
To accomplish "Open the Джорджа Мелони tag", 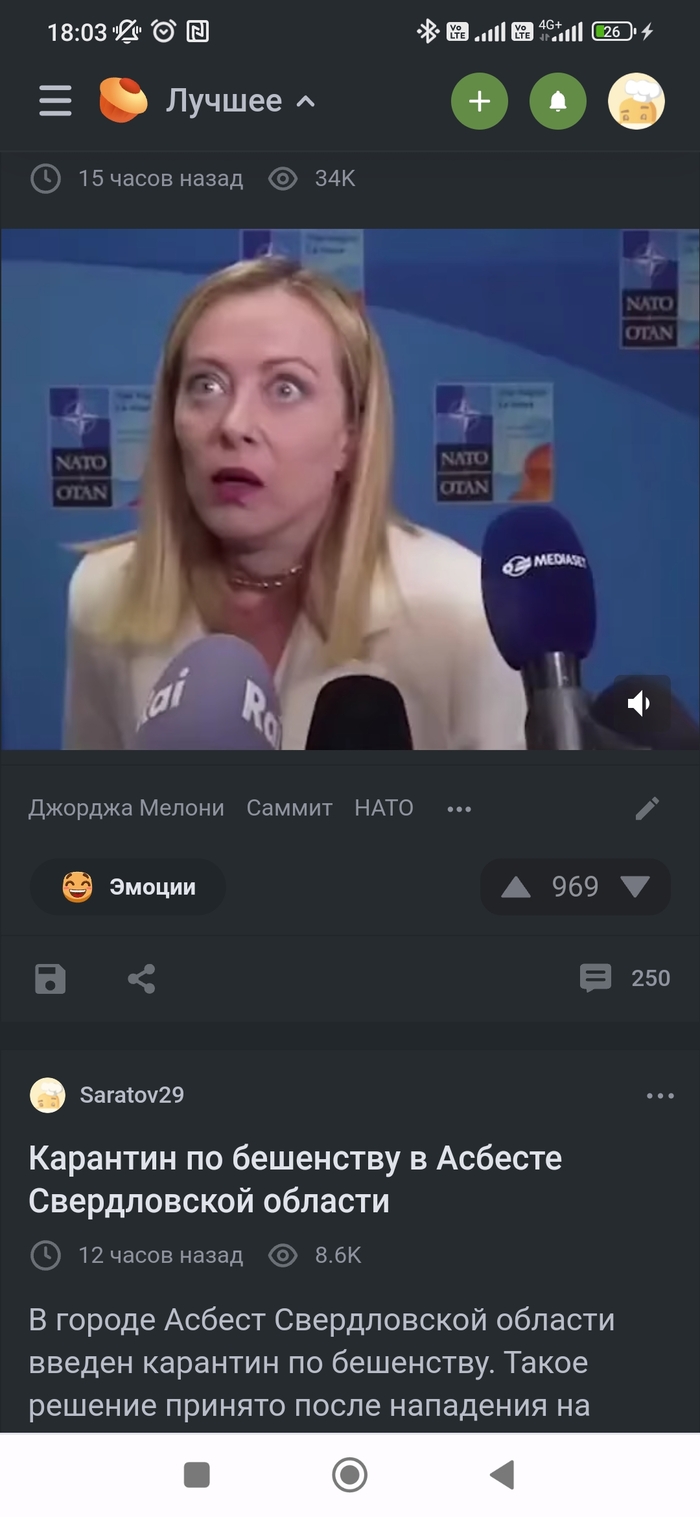I will pyautogui.click(x=126, y=808).
